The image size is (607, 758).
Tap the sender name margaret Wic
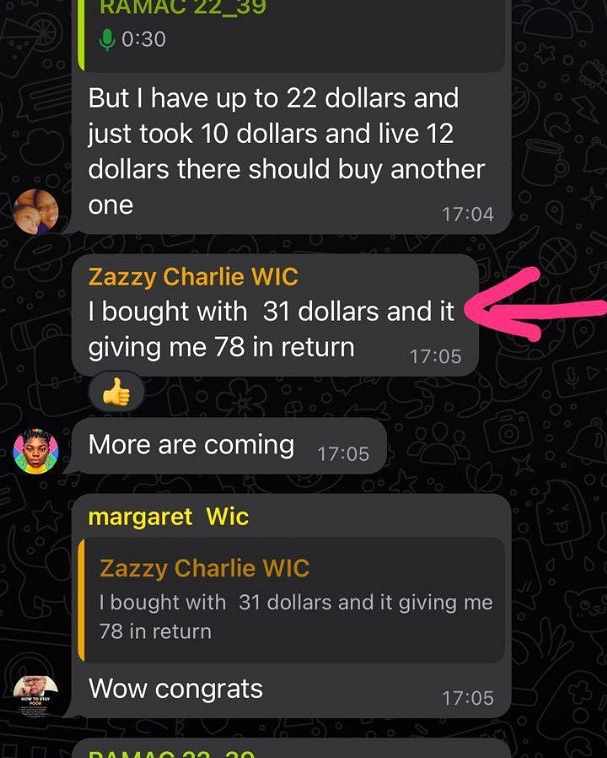168,517
